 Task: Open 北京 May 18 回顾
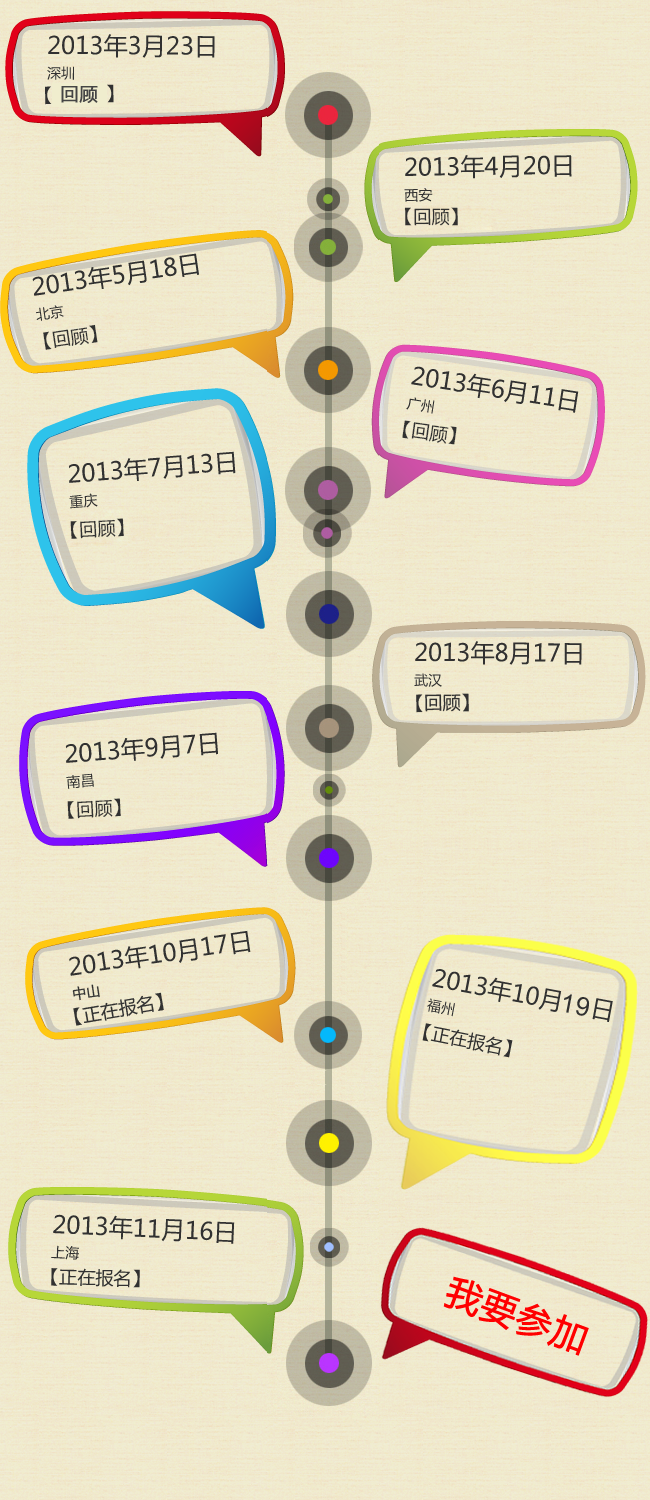click(69, 337)
